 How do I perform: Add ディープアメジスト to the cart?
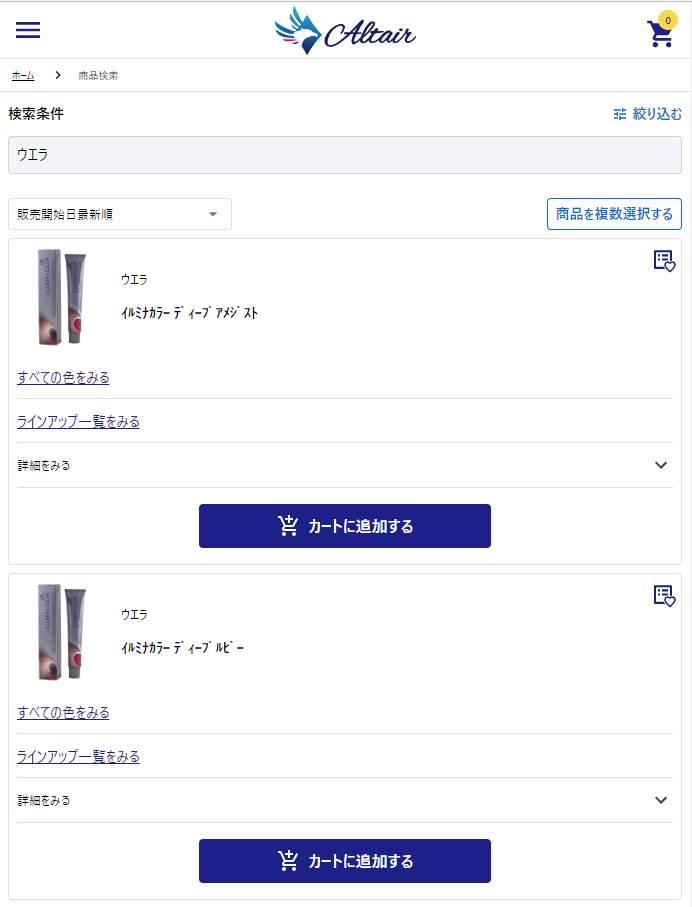click(x=345, y=526)
